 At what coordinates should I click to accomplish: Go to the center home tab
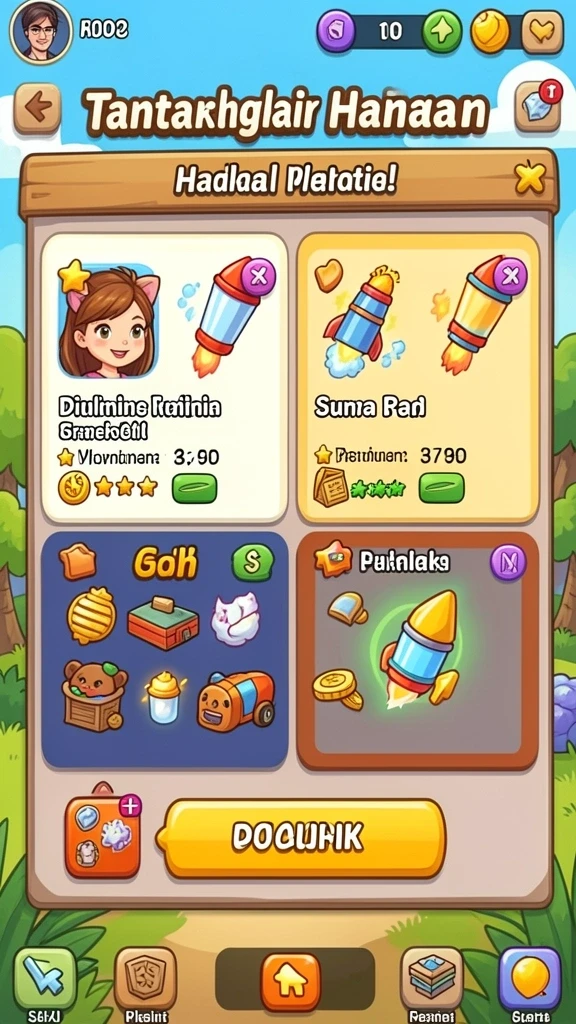291,982
